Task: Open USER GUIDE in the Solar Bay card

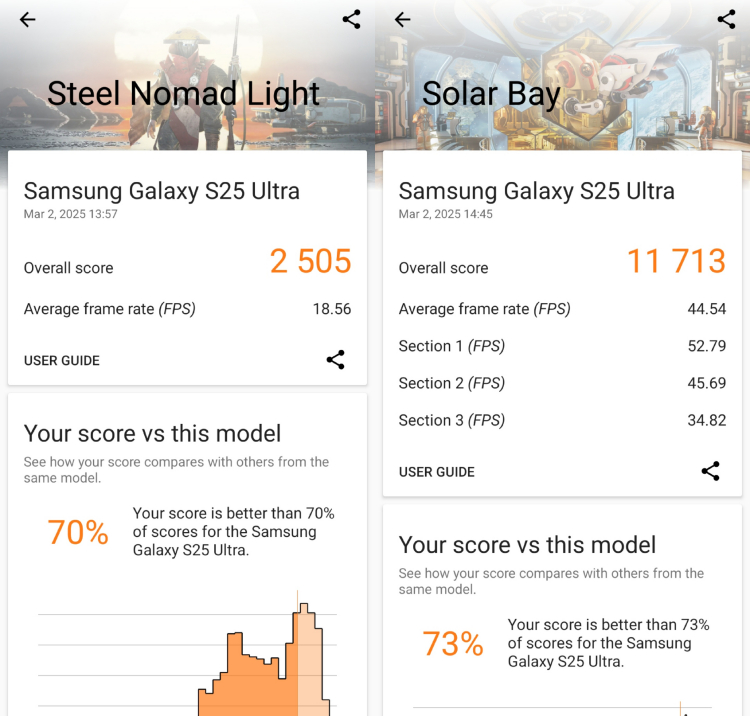Action: pos(437,472)
